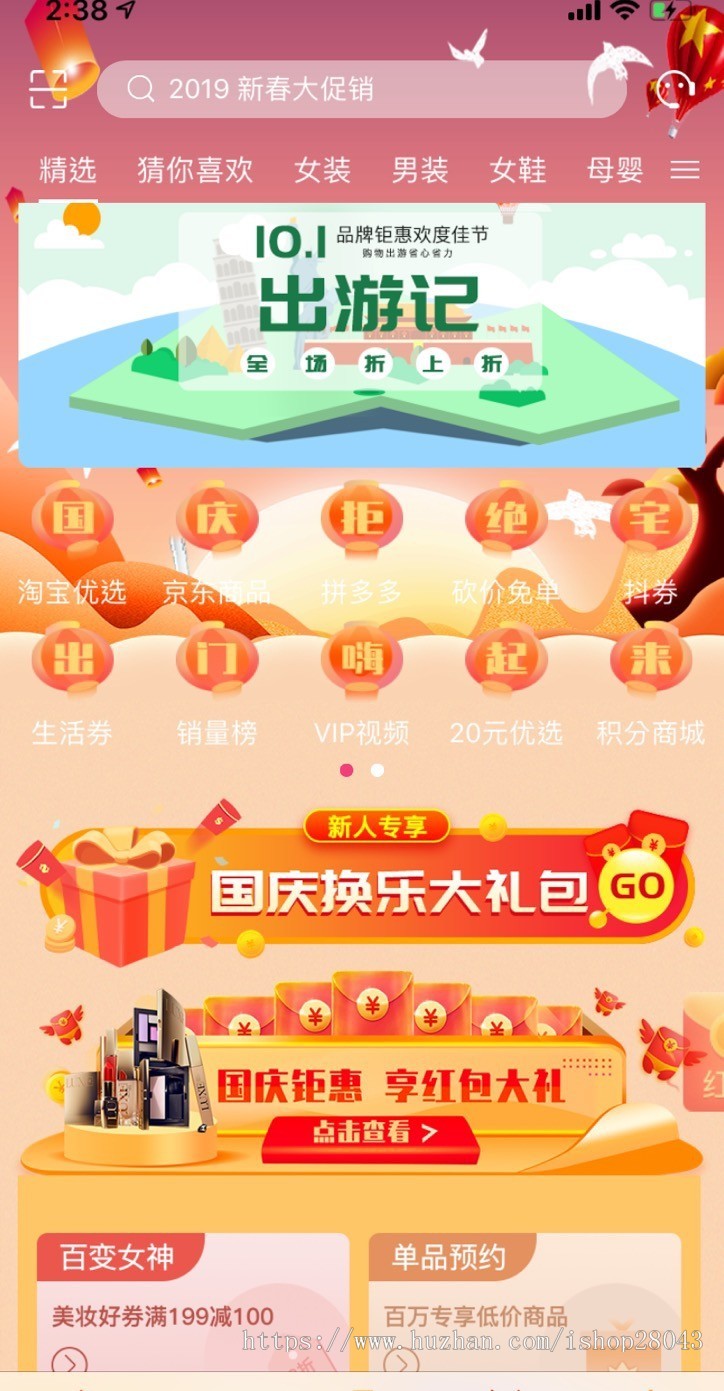Open the 母婴 tab
Screen dimensions: 724x1391
tap(615, 170)
